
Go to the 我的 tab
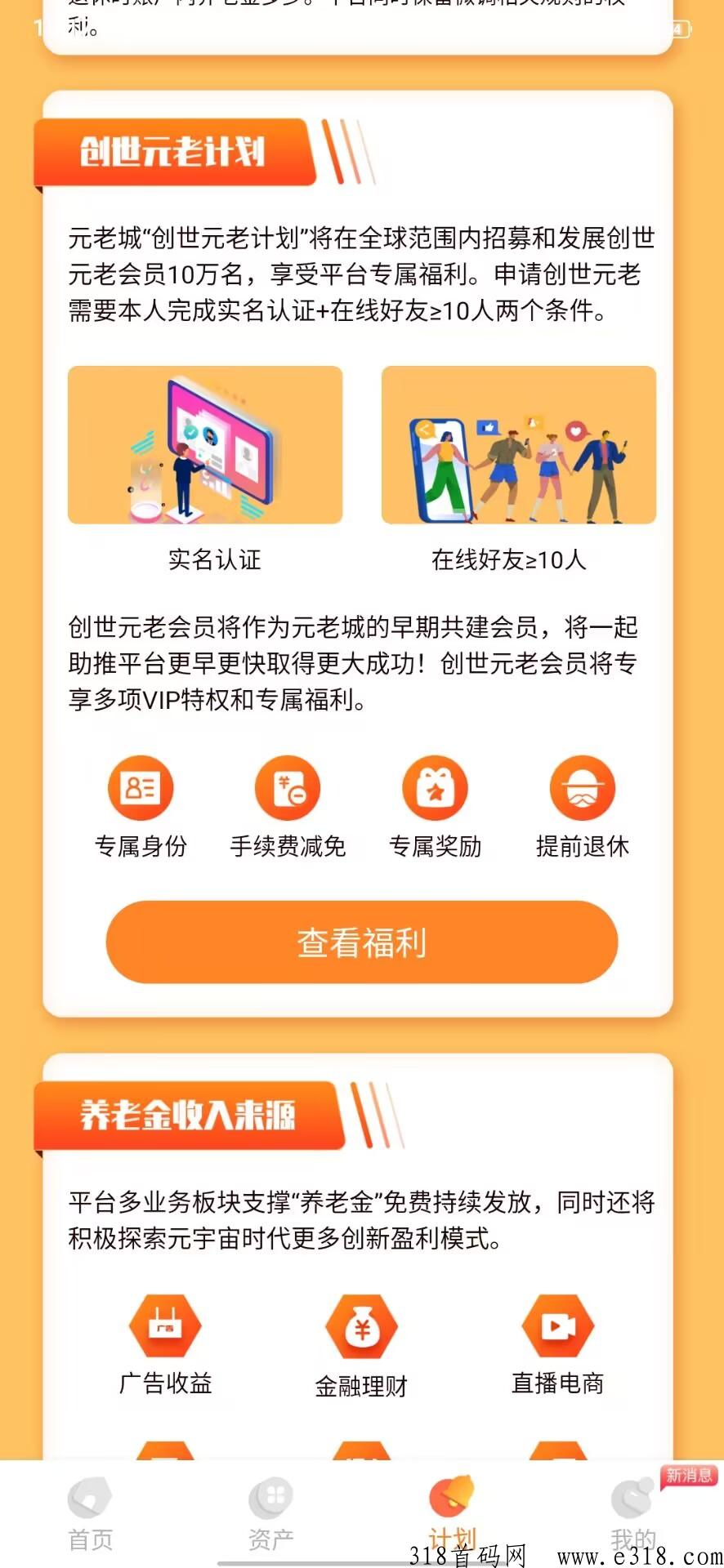pyautogui.click(x=633, y=1513)
